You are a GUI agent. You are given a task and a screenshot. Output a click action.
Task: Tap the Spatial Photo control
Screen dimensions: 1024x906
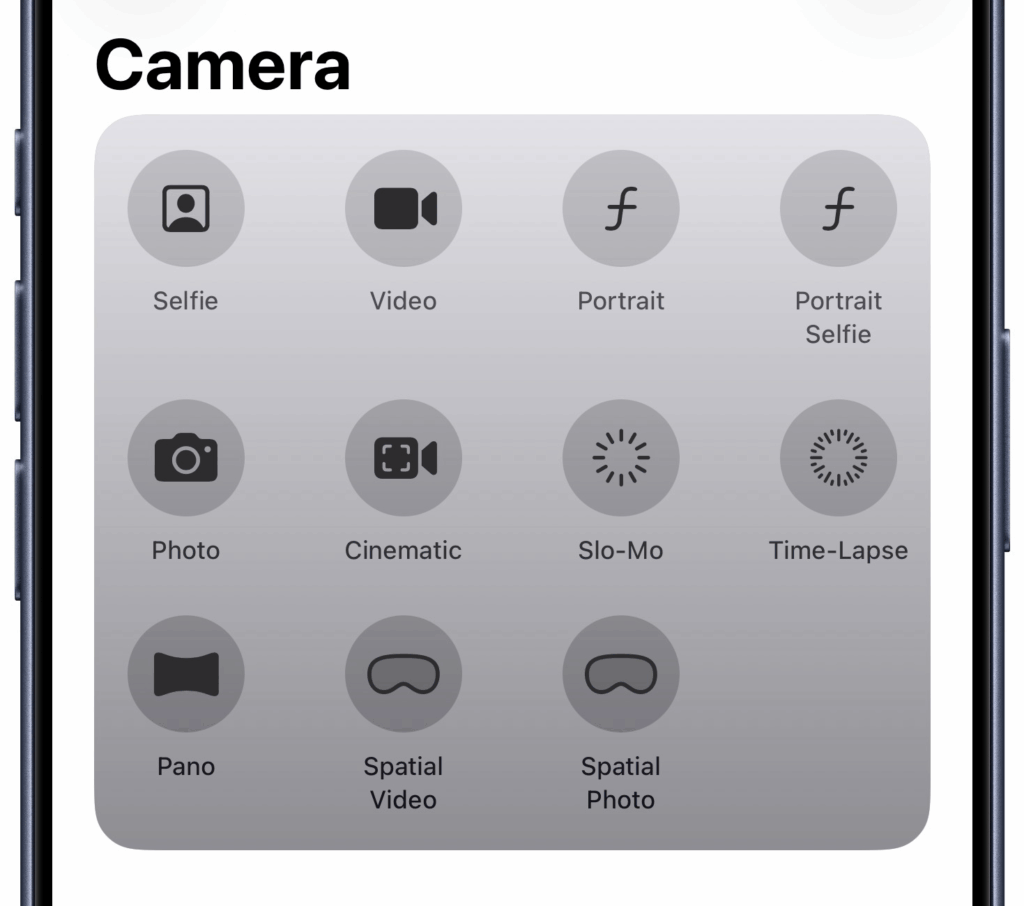coord(621,674)
